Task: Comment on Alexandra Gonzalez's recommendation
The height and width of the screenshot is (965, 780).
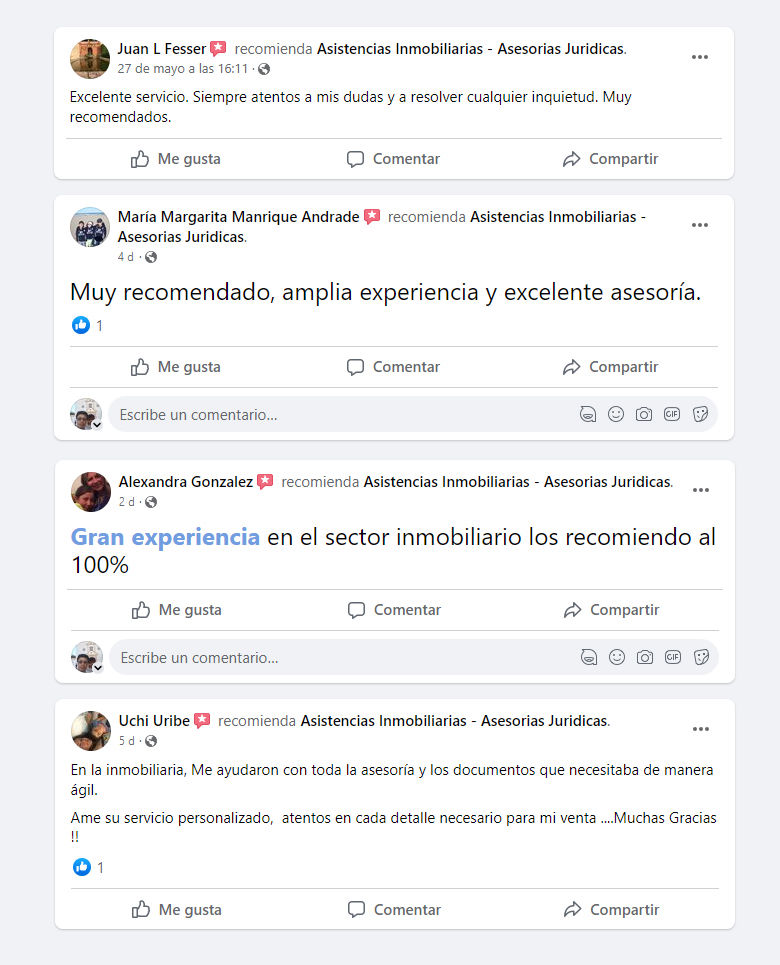Action: [x=394, y=610]
